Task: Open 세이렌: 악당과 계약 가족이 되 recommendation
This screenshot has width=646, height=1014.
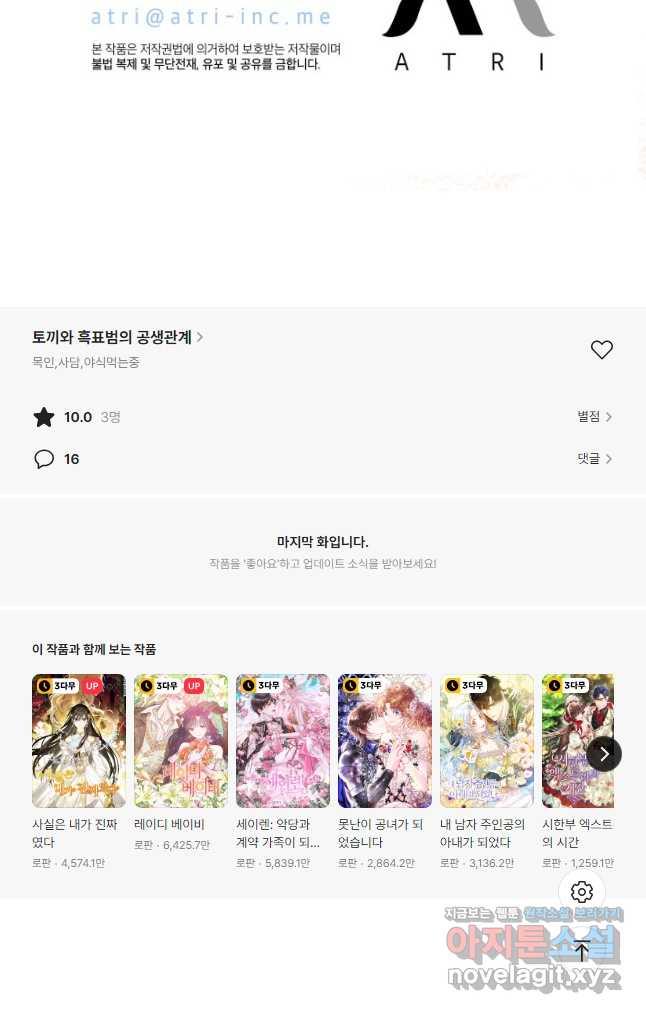Action: coord(283,741)
